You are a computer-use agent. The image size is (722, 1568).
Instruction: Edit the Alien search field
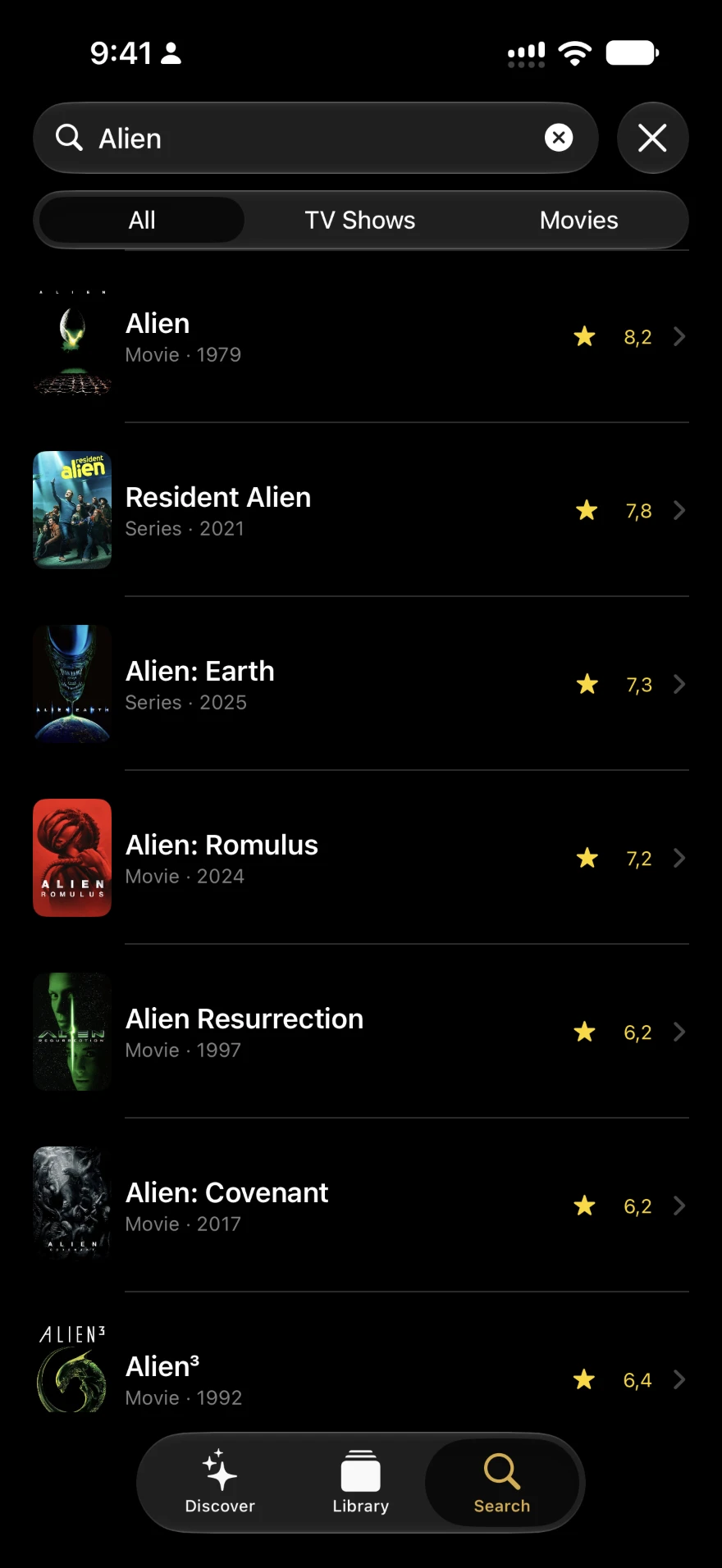point(316,138)
